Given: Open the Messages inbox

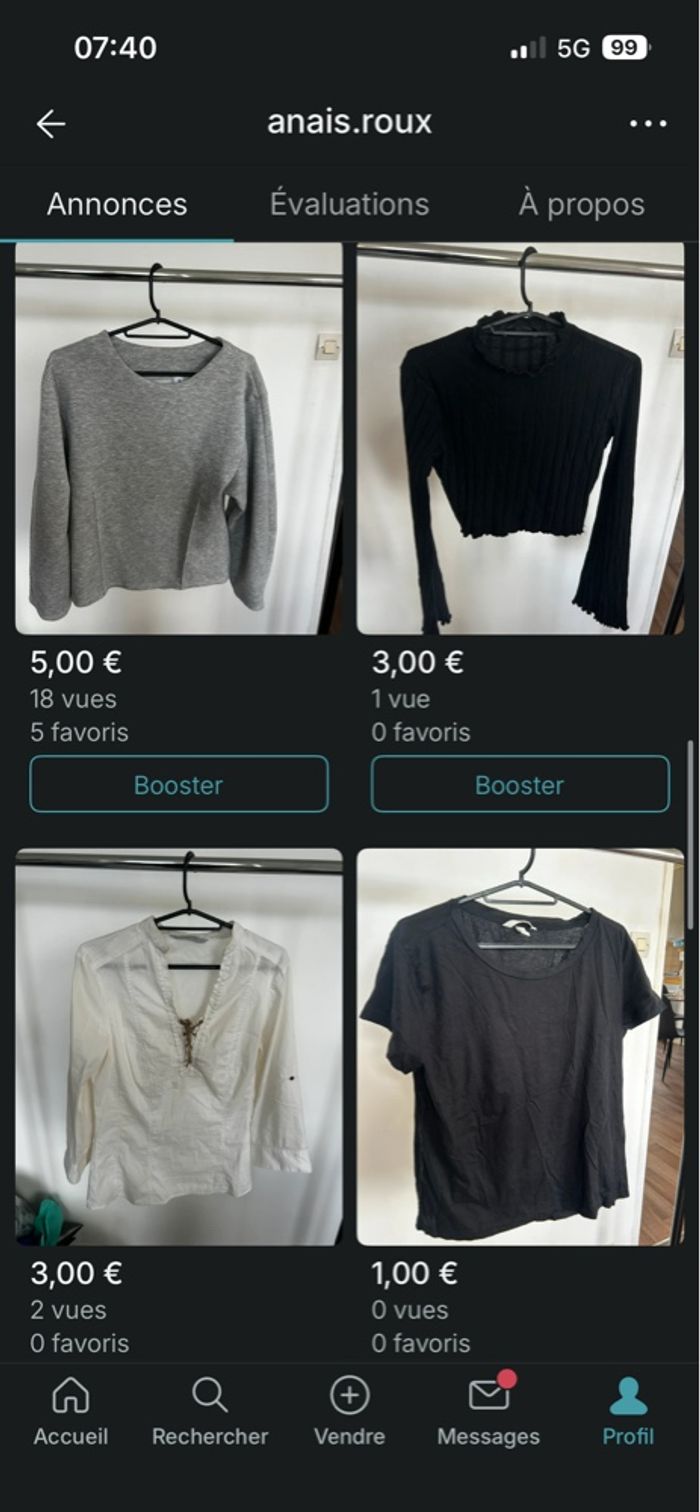Looking at the screenshot, I should [x=488, y=1410].
